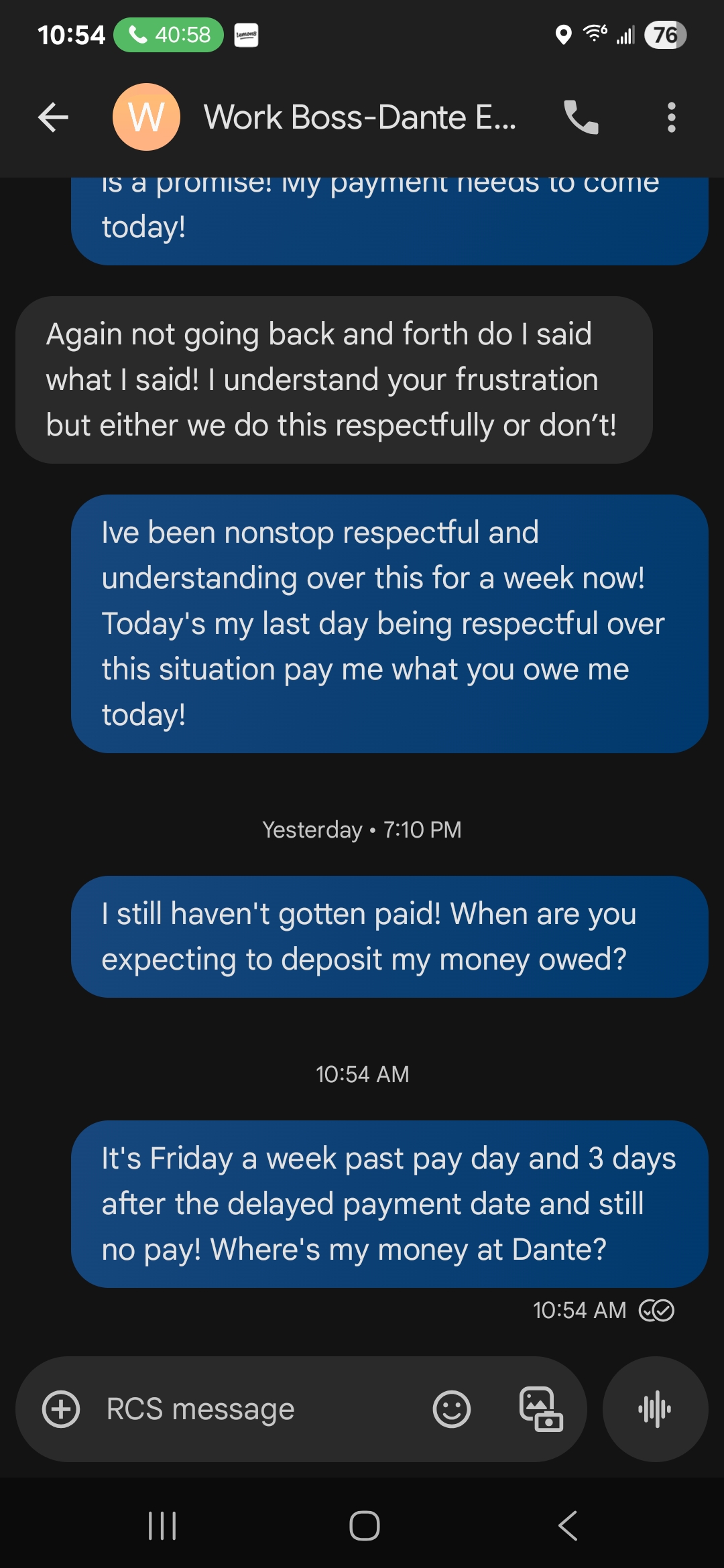Open the emoji picker

coord(451,1409)
